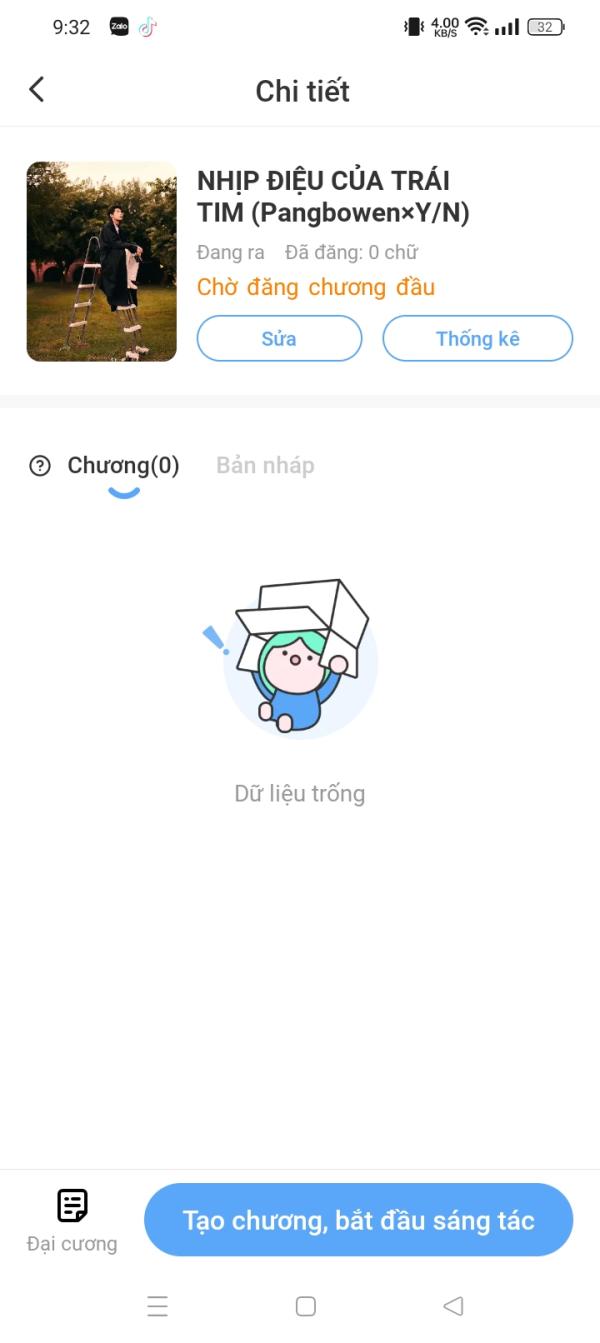Open Thống kê statistics
The image size is (600, 1343).
477,338
